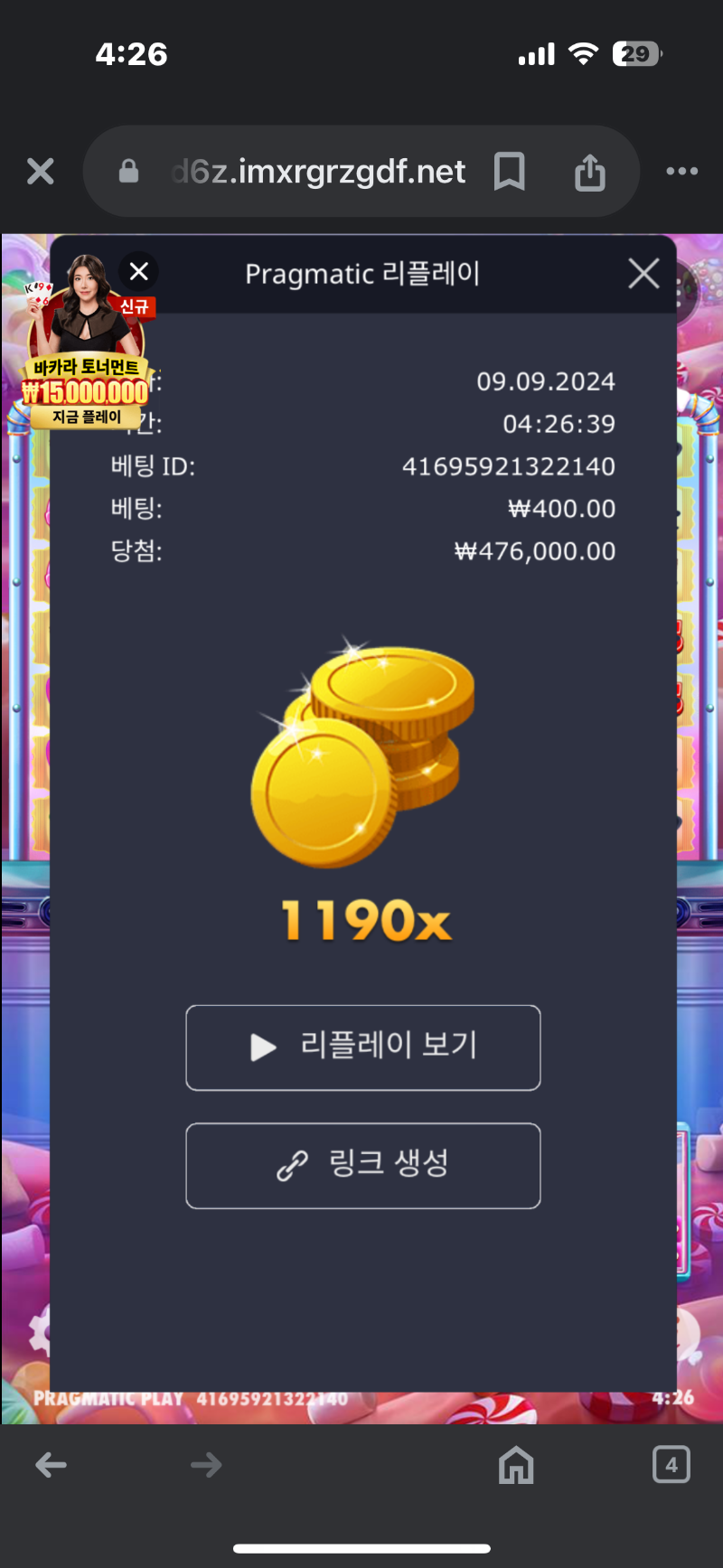Image resolution: width=723 pixels, height=1568 pixels.
Task: Open the 바카라 토너먼트 지금 플레이 promo
Action: (86, 417)
